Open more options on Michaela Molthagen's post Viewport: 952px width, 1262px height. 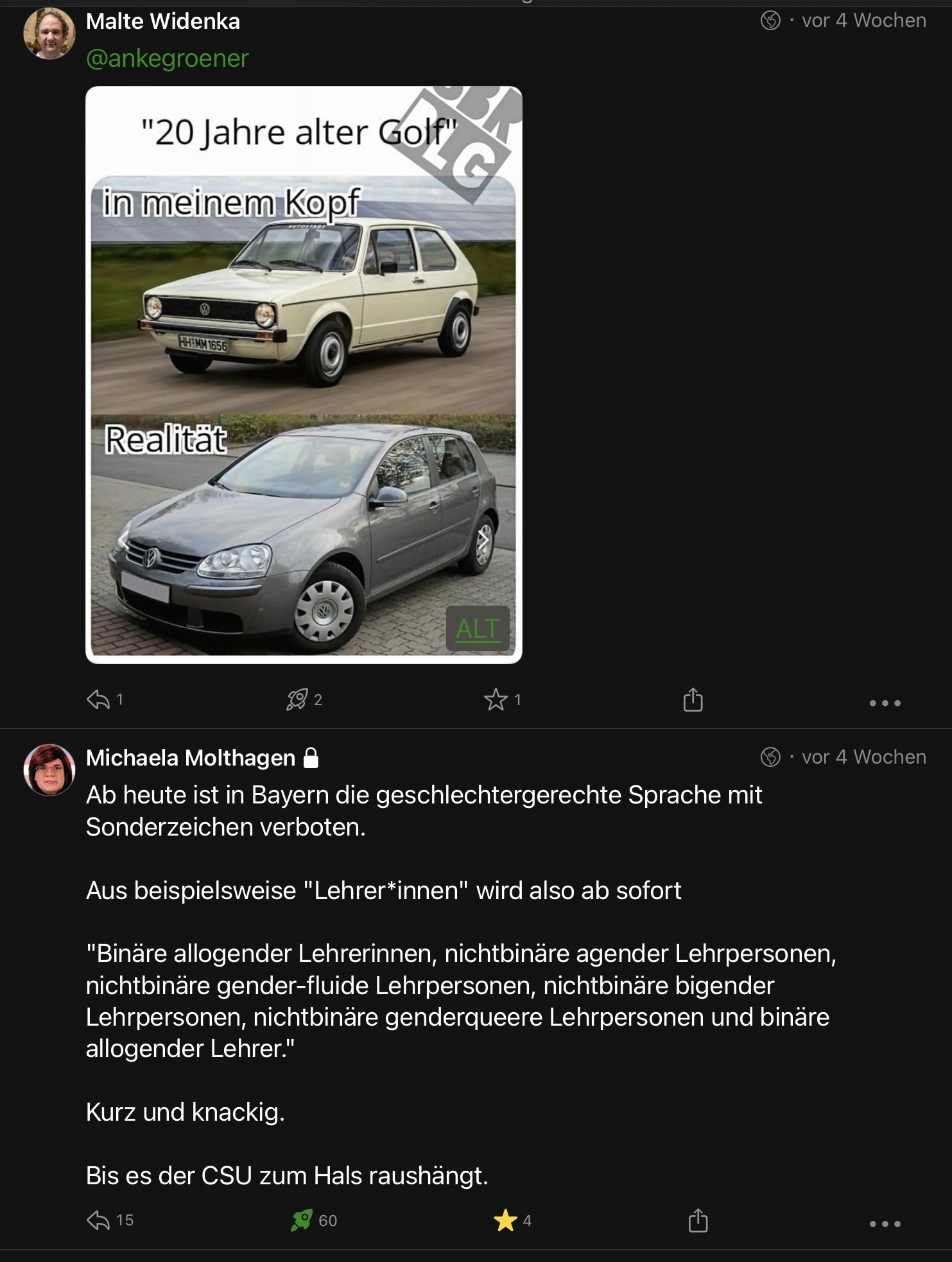click(885, 1223)
